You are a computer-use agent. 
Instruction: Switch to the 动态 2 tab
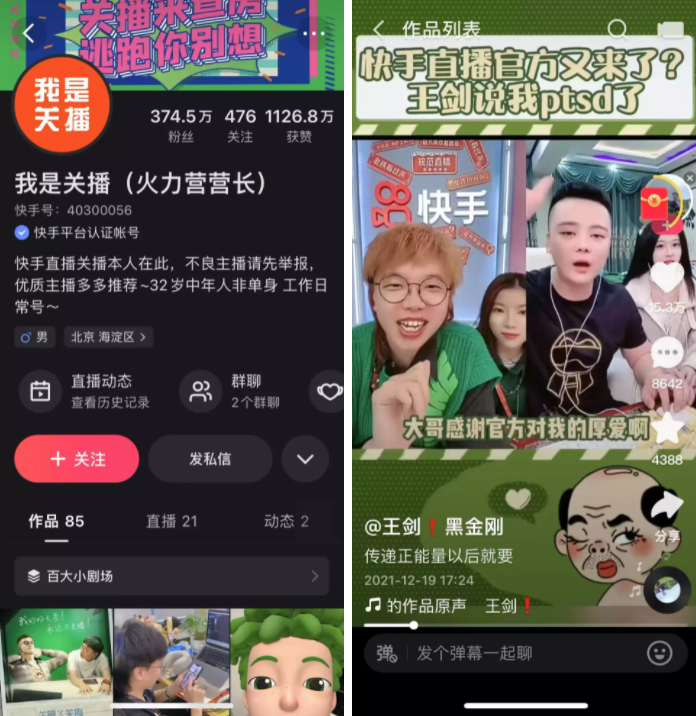tap(286, 521)
